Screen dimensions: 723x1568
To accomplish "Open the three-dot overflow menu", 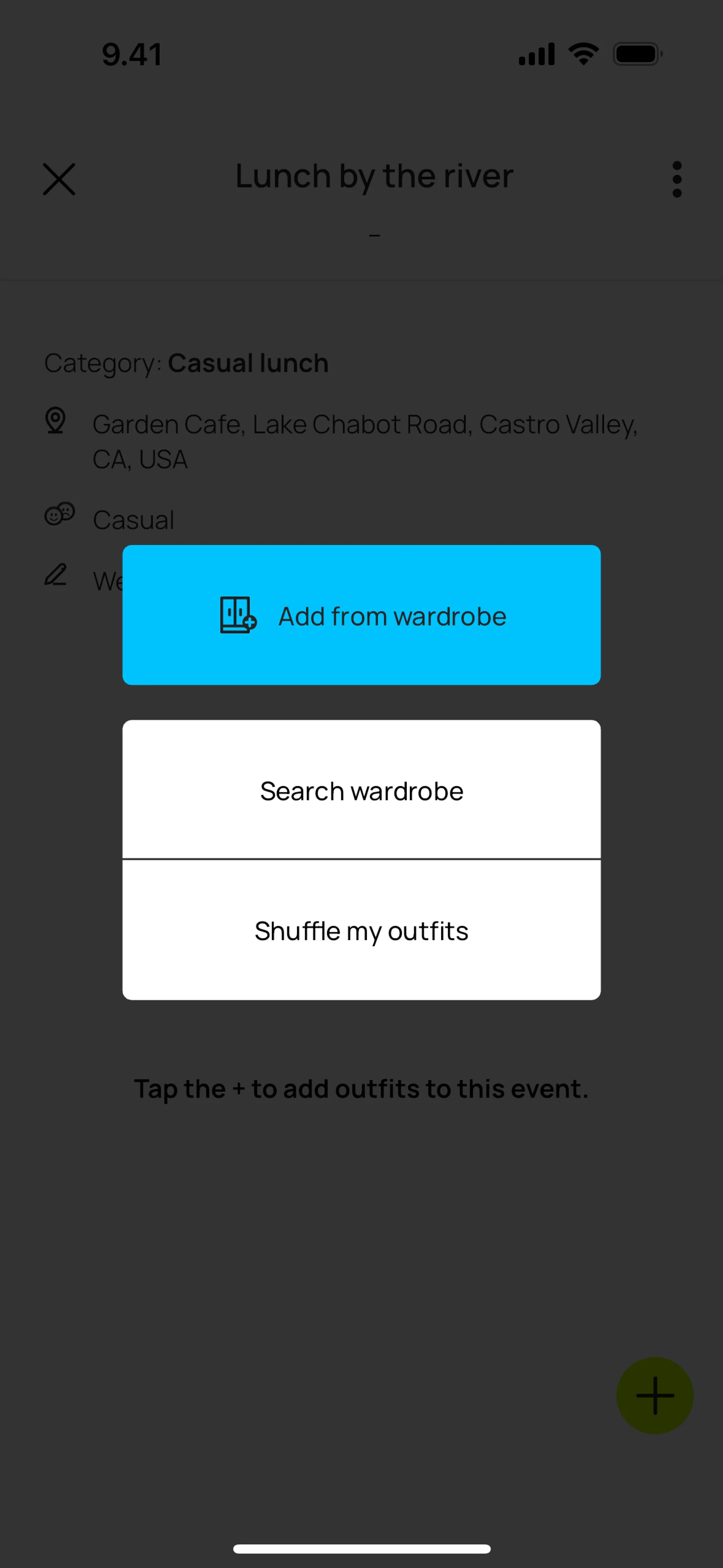I will coord(677,179).
